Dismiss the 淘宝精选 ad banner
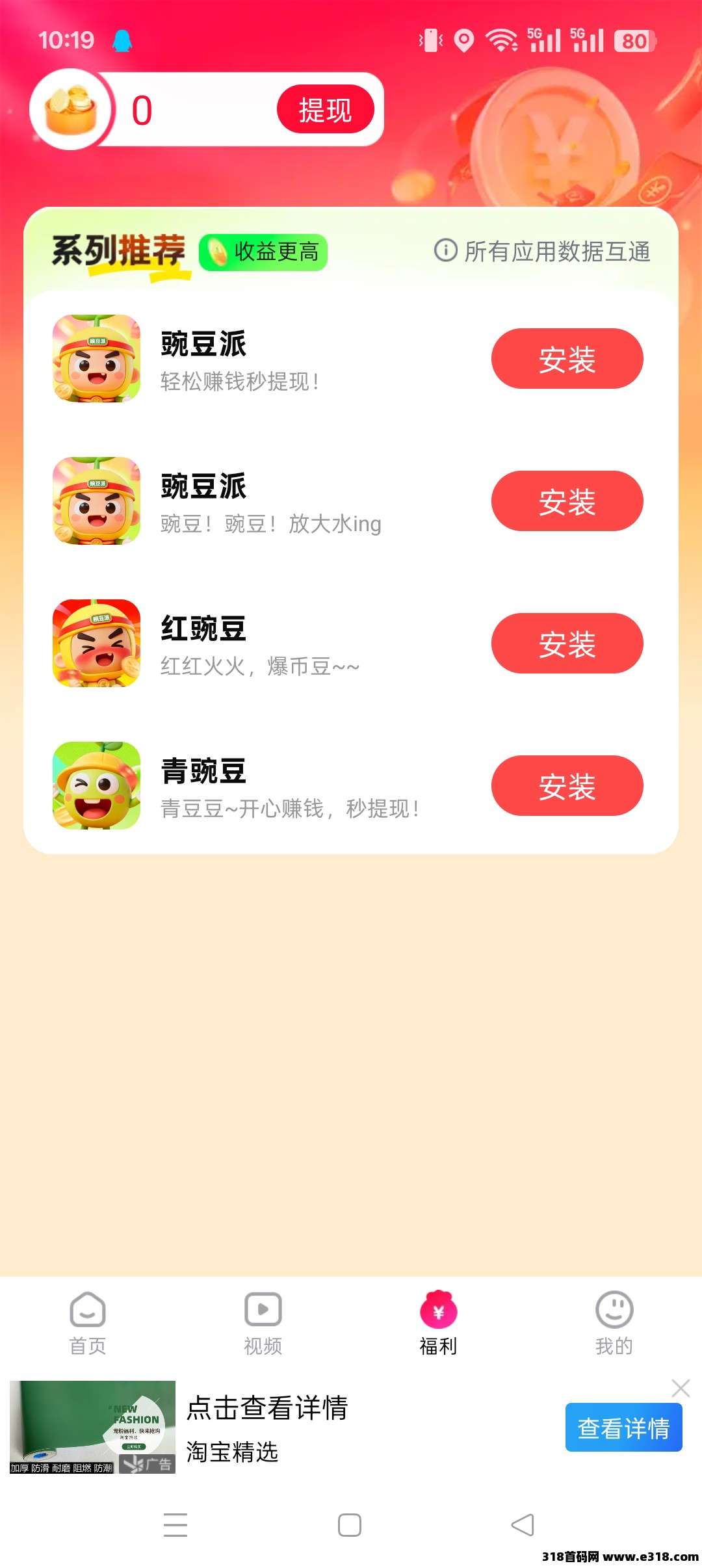Screen dimensions: 702x1568 pos(681,1389)
